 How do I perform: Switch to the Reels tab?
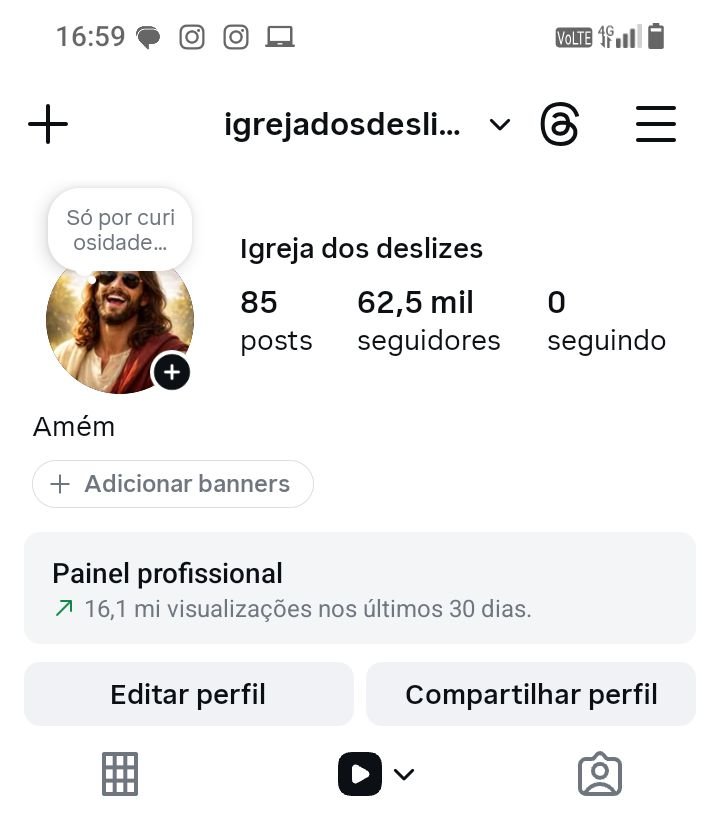click(x=362, y=774)
